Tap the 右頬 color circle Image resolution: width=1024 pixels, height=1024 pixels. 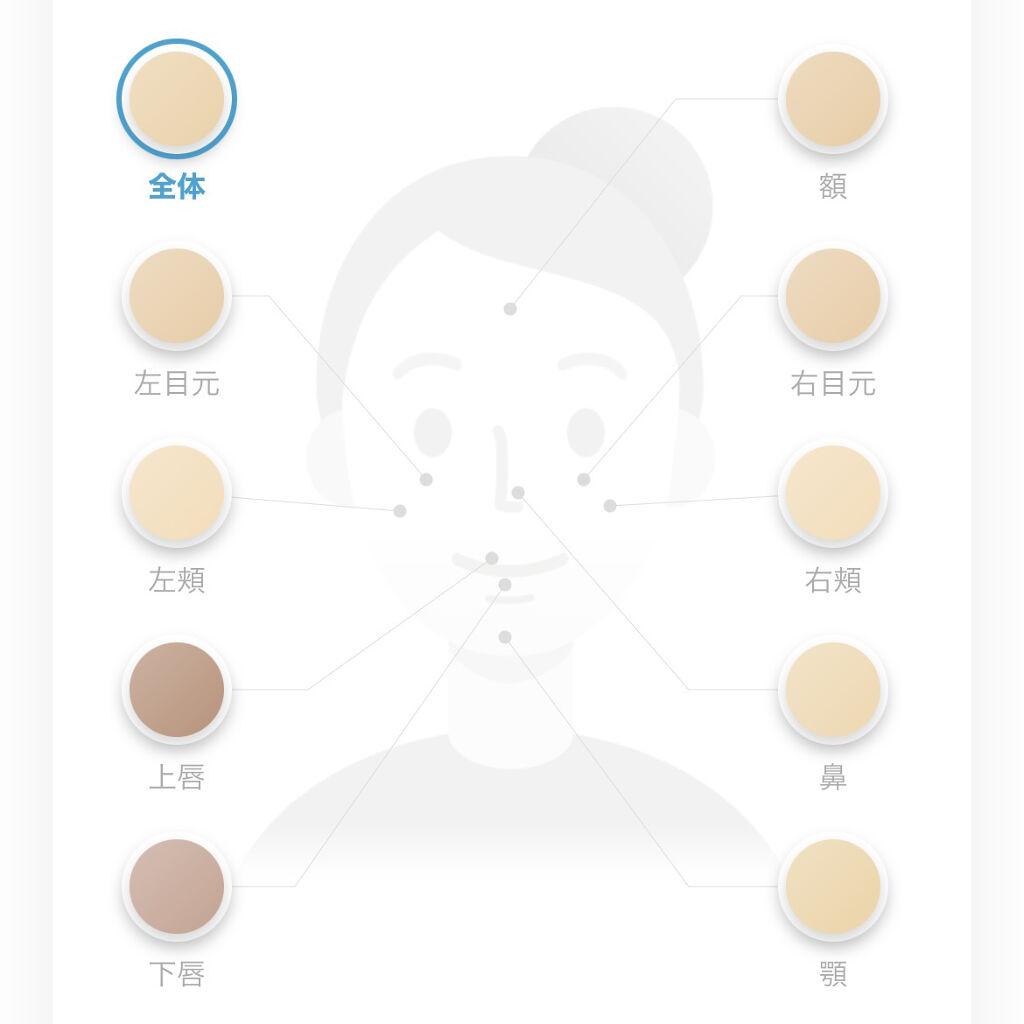832,493
